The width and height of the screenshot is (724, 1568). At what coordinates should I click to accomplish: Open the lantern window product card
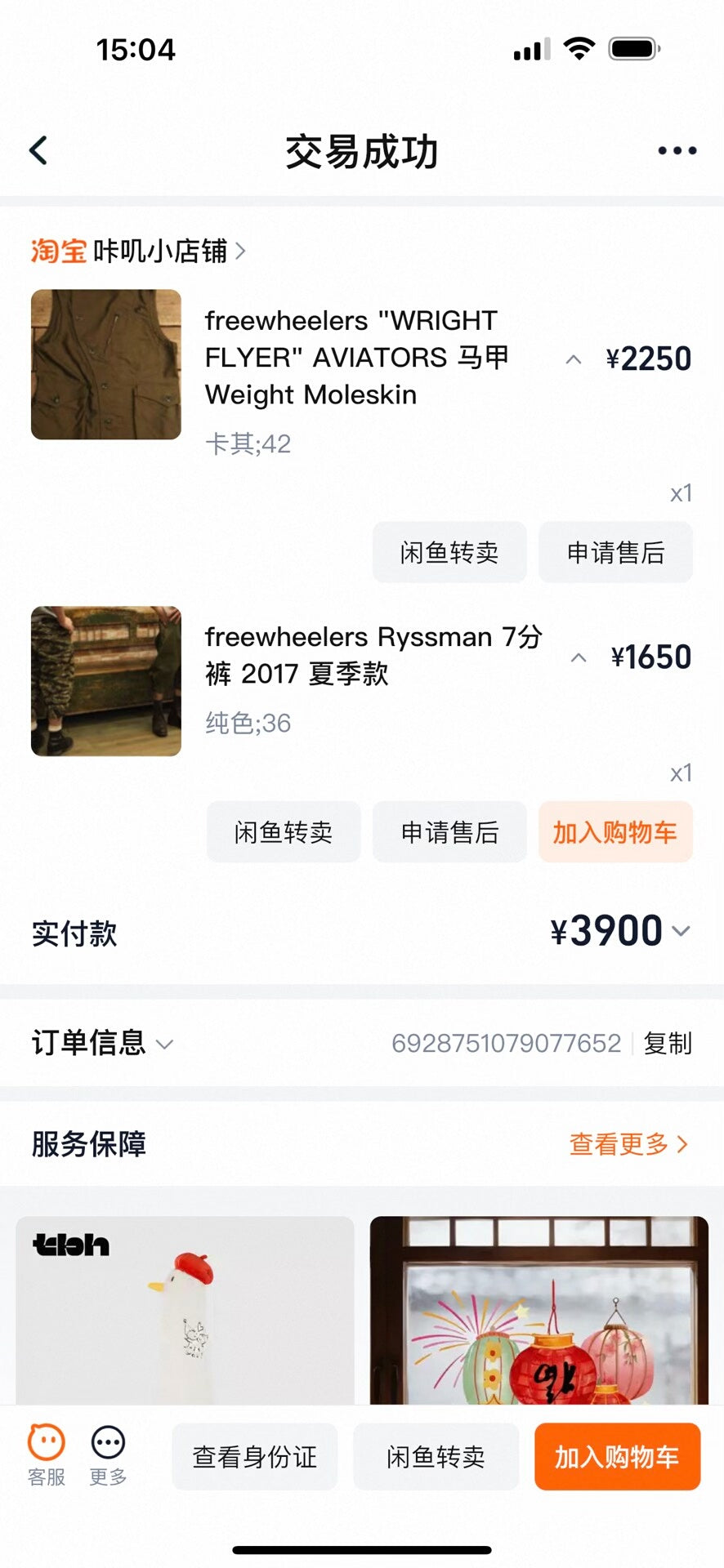(x=539, y=1310)
